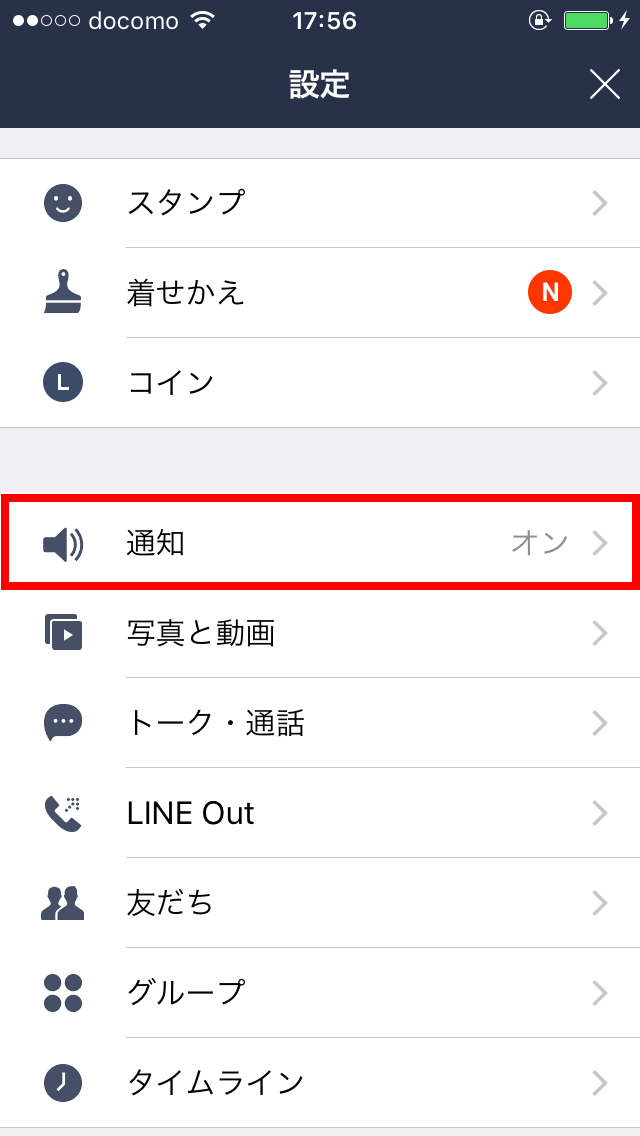
Task: Go to タイムライン settings
Action: 320,1082
